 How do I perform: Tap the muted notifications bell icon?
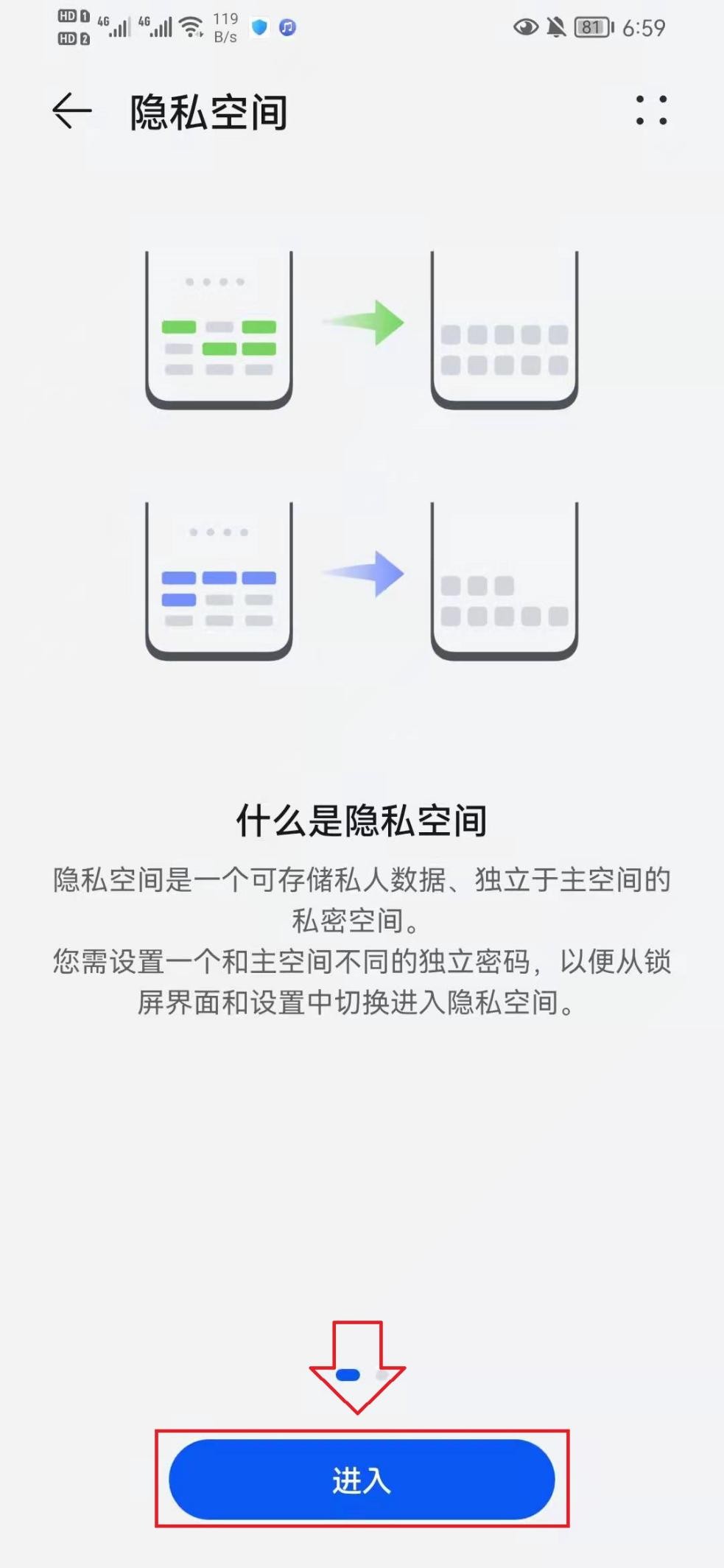tap(558, 27)
